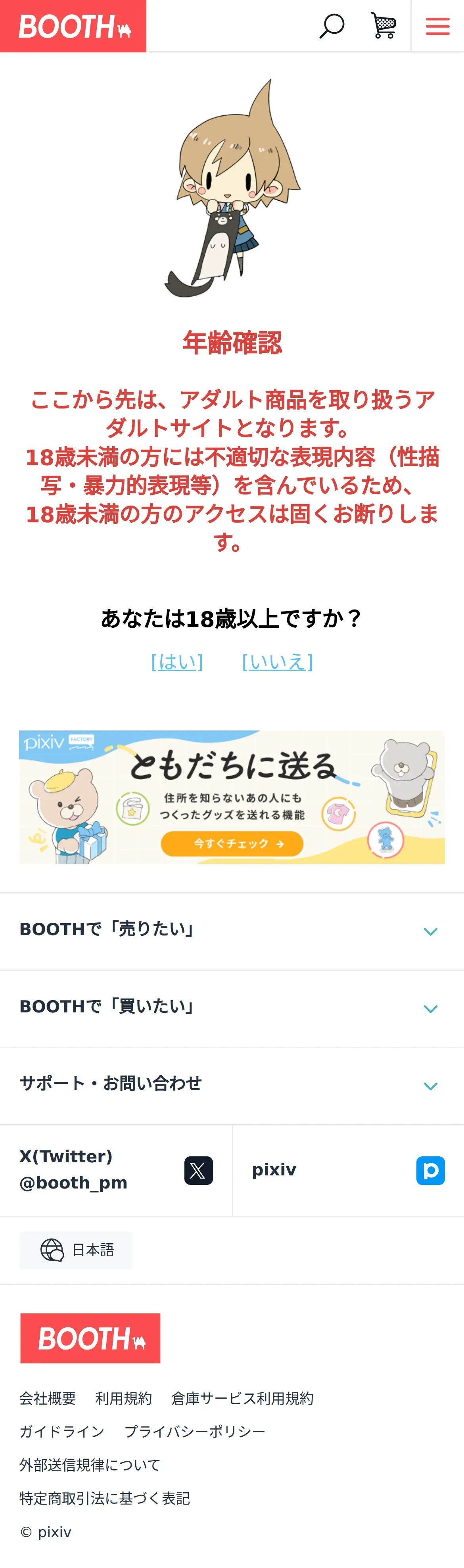Open ガイドライン footer link

tap(62, 1431)
